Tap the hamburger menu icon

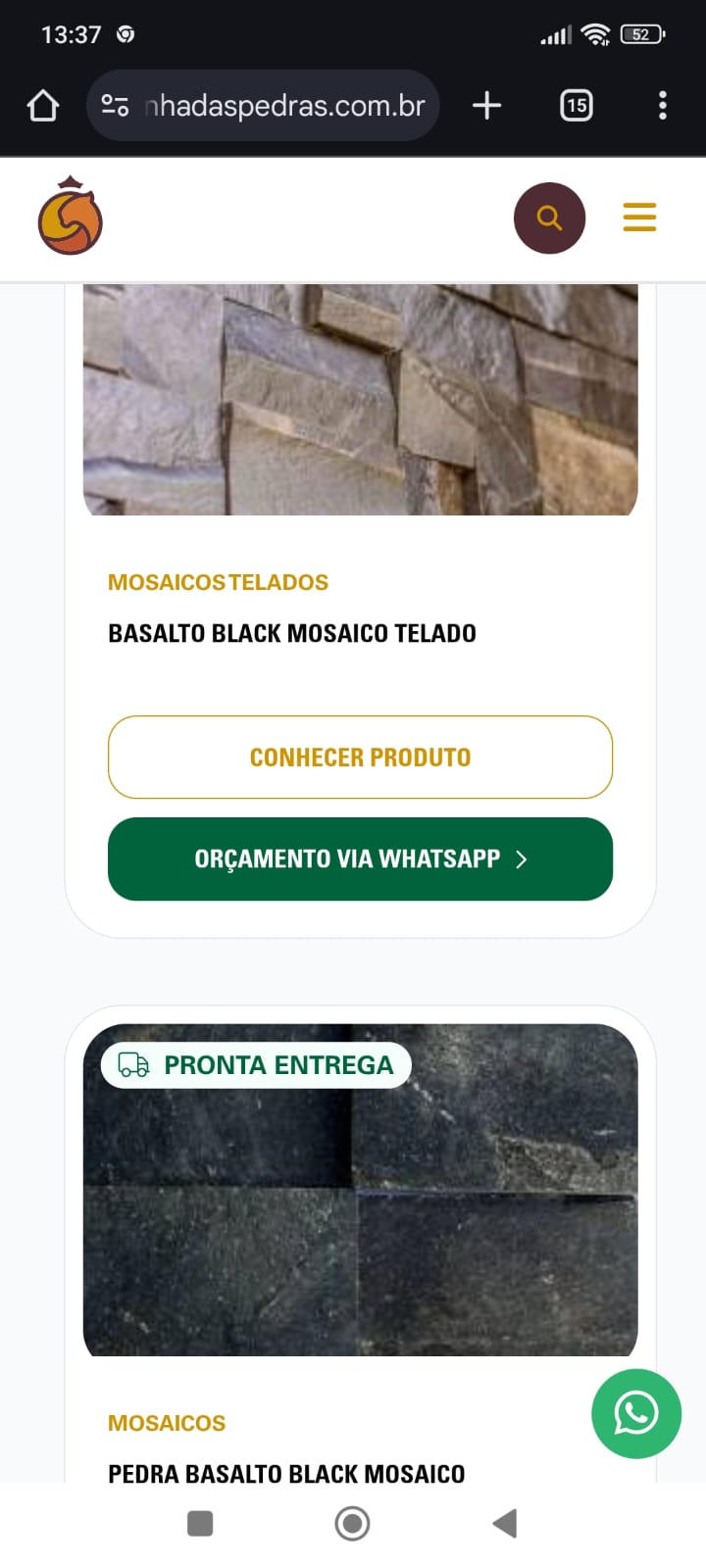pyautogui.click(x=639, y=218)
